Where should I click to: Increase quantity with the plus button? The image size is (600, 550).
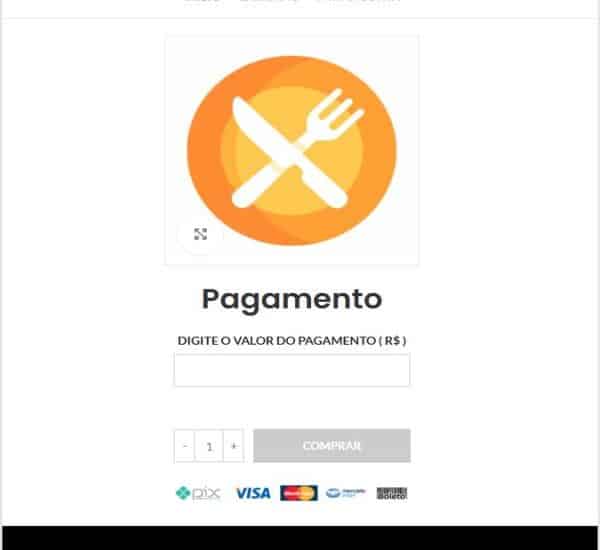tap(233, 446)
